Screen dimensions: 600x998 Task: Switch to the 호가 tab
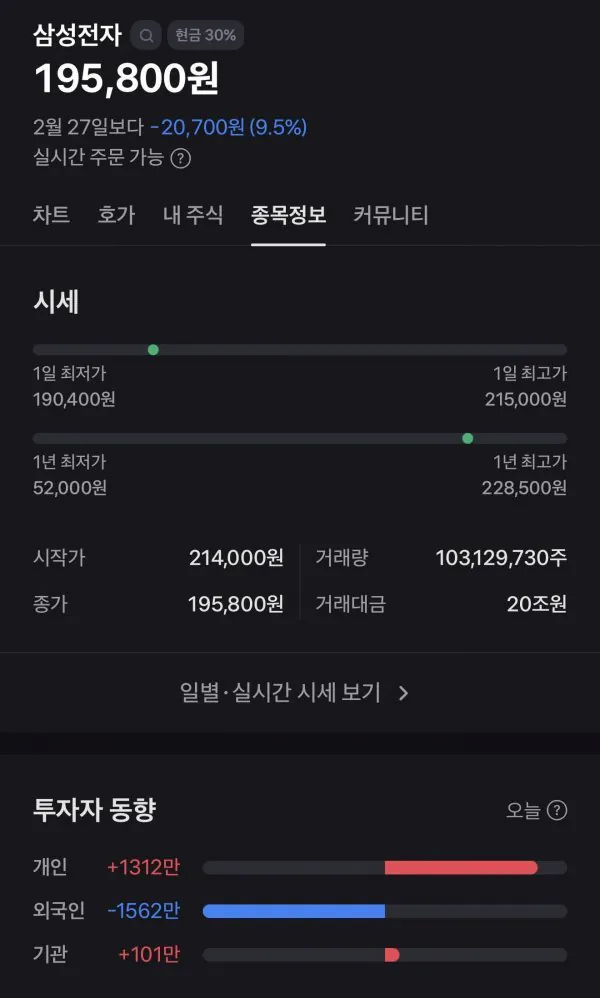(116, 215)
